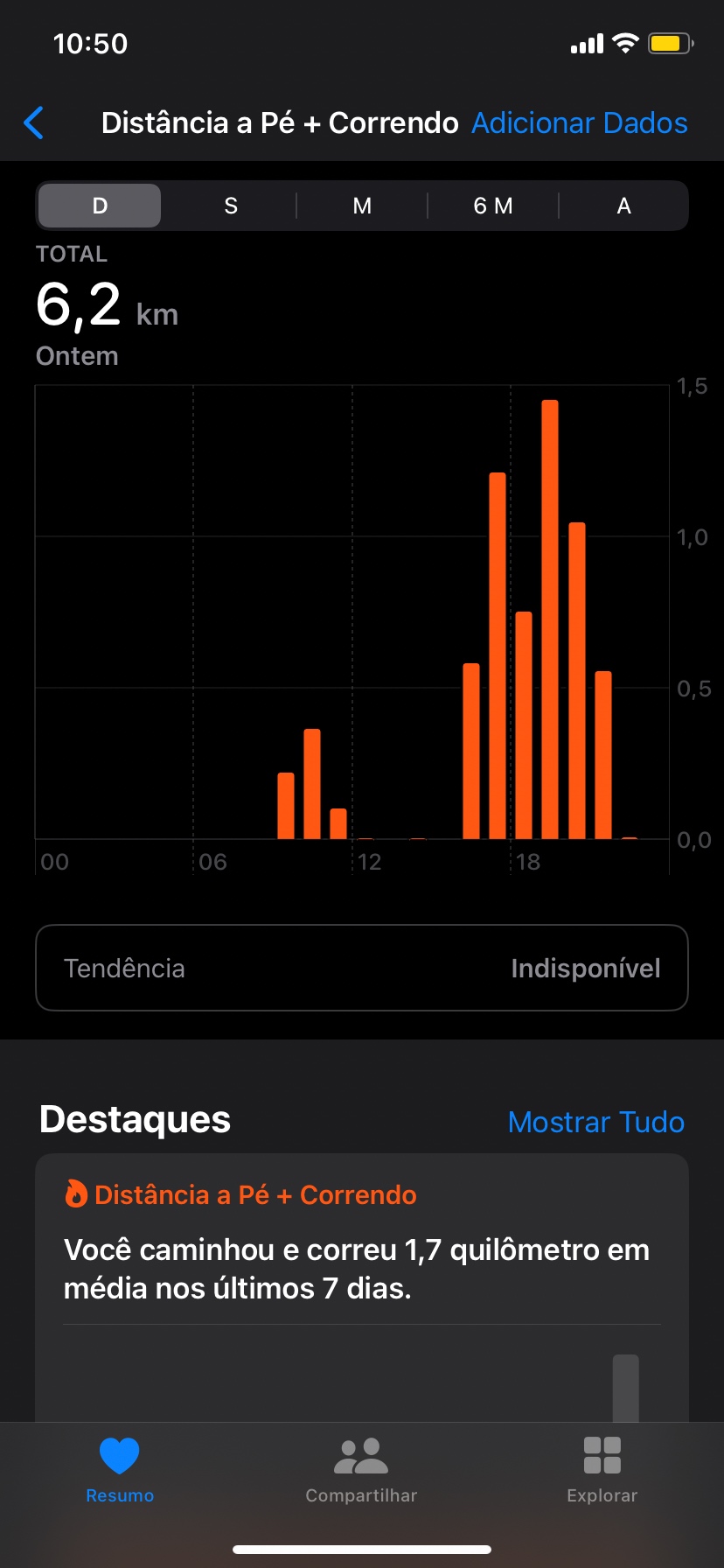This screenshot has width=724, height=1568.
Task: Show the 6 M chart range
Action: pyautogui.click(x=492, y=206)
